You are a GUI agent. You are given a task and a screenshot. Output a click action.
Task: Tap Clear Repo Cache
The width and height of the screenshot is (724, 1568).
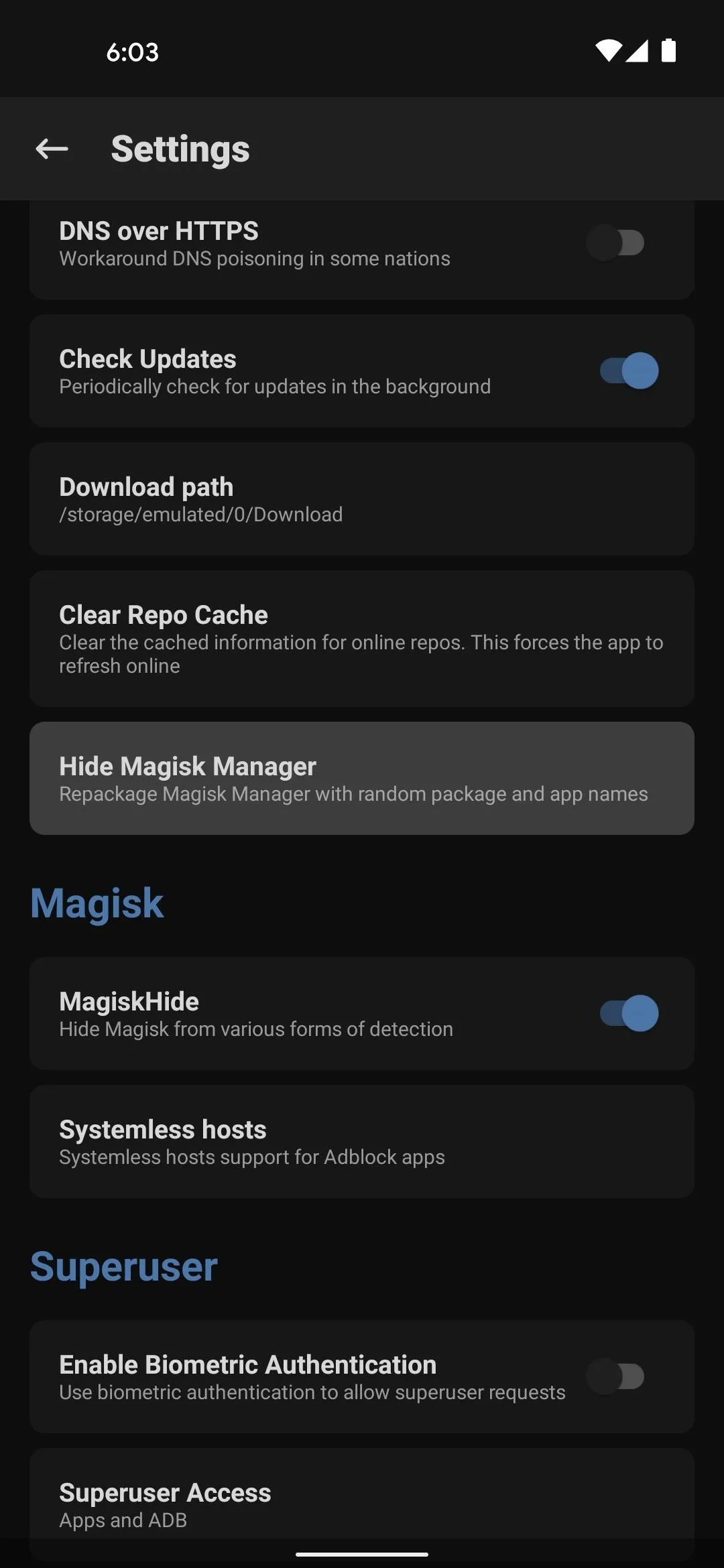(362, 639)
